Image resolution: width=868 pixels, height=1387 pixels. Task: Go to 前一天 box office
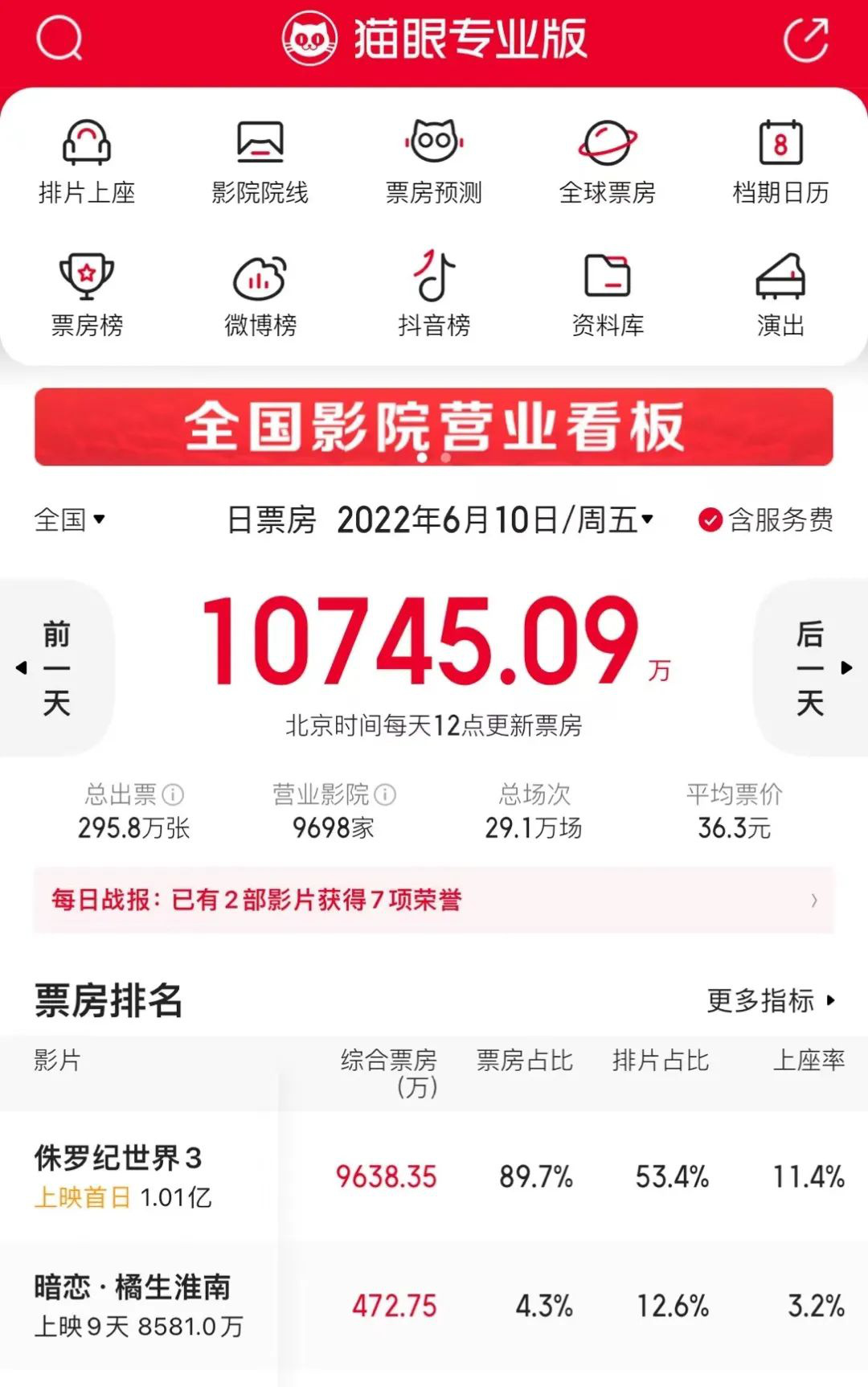55,667
